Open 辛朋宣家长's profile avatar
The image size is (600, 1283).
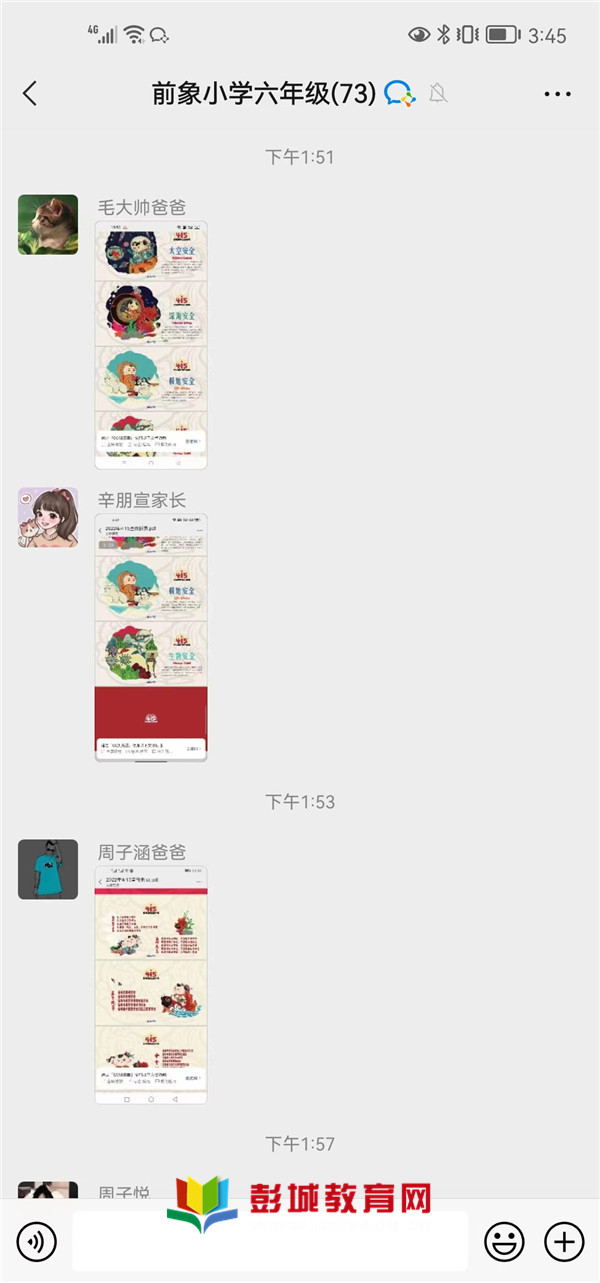[x=48, y=517]
